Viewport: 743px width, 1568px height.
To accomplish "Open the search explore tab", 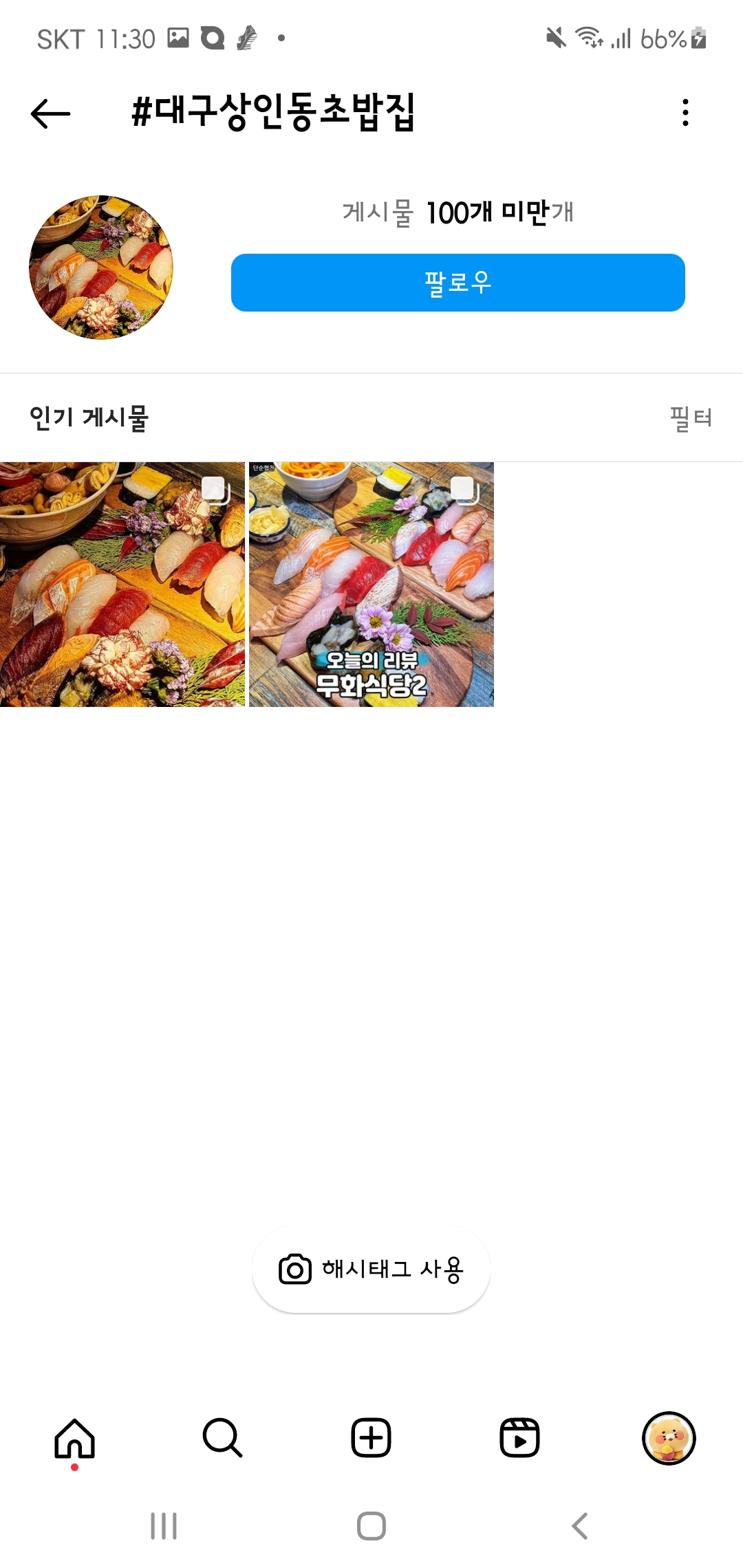I will (x=223, y=1438).
